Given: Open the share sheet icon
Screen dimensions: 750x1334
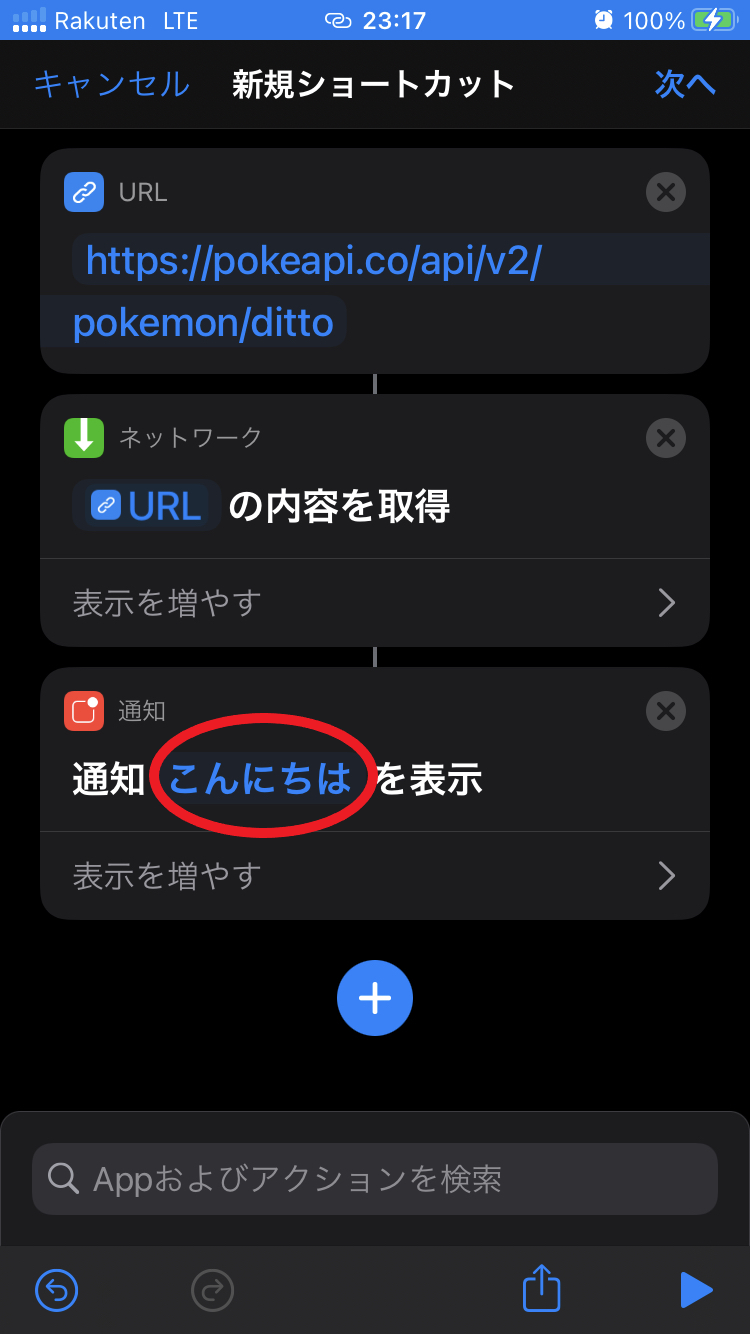Looking at the screenshot, I should (540, 1289).
